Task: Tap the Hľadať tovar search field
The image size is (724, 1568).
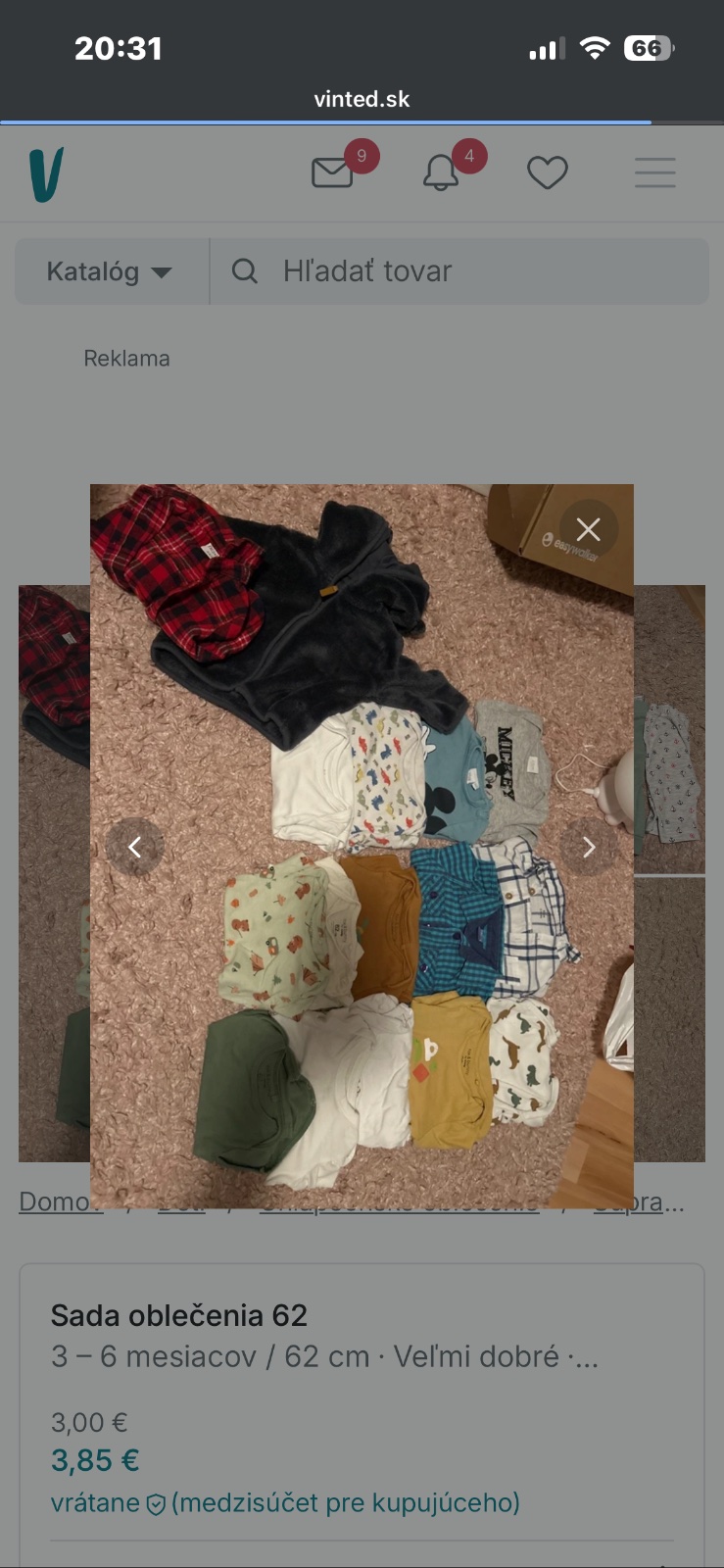Action: tap(459, 271)
